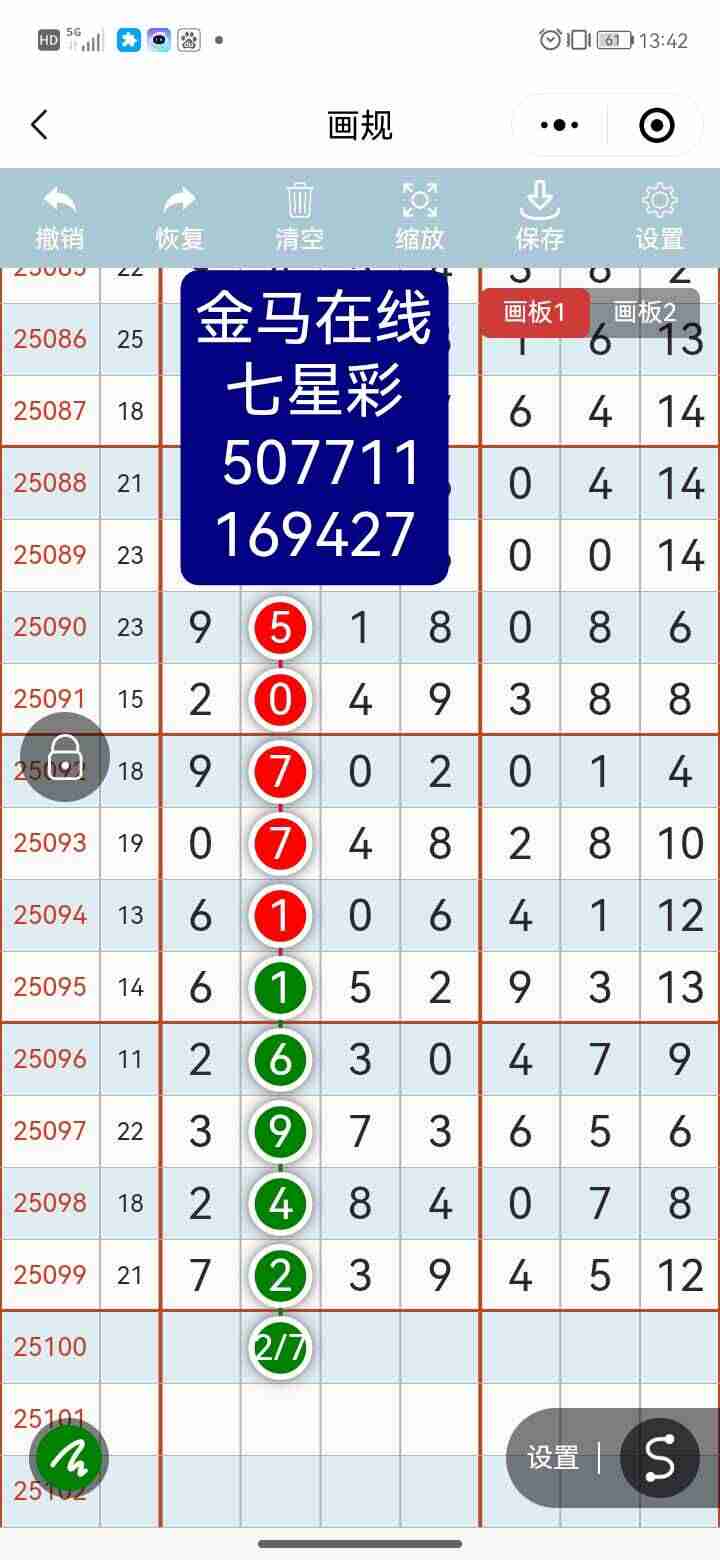Select the red circled 5 in row 25090
This screenshot has width=720, height=1560.
point(280,627)
